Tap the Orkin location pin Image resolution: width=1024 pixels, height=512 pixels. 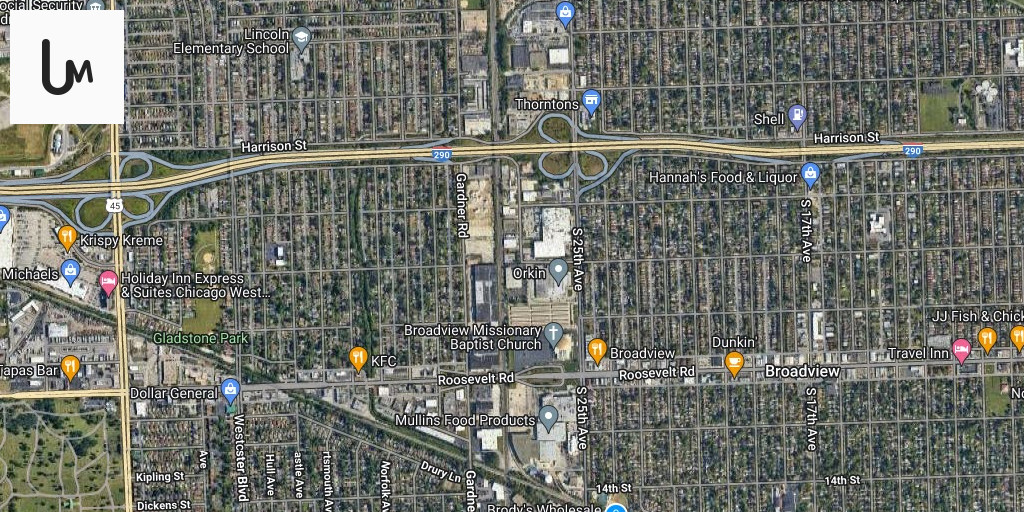click(559, 270)
